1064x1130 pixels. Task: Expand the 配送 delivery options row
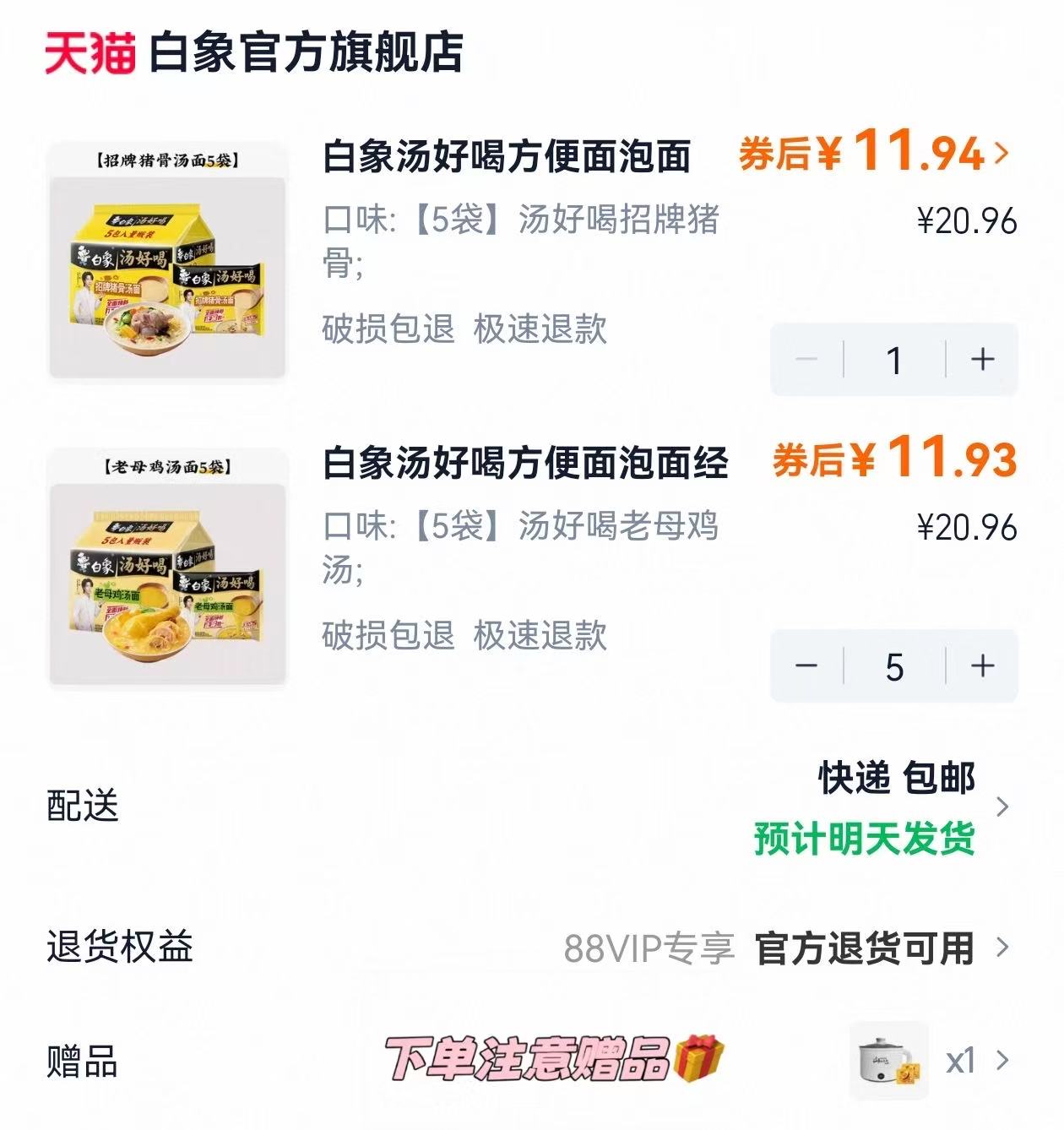tap(1000, 807)
